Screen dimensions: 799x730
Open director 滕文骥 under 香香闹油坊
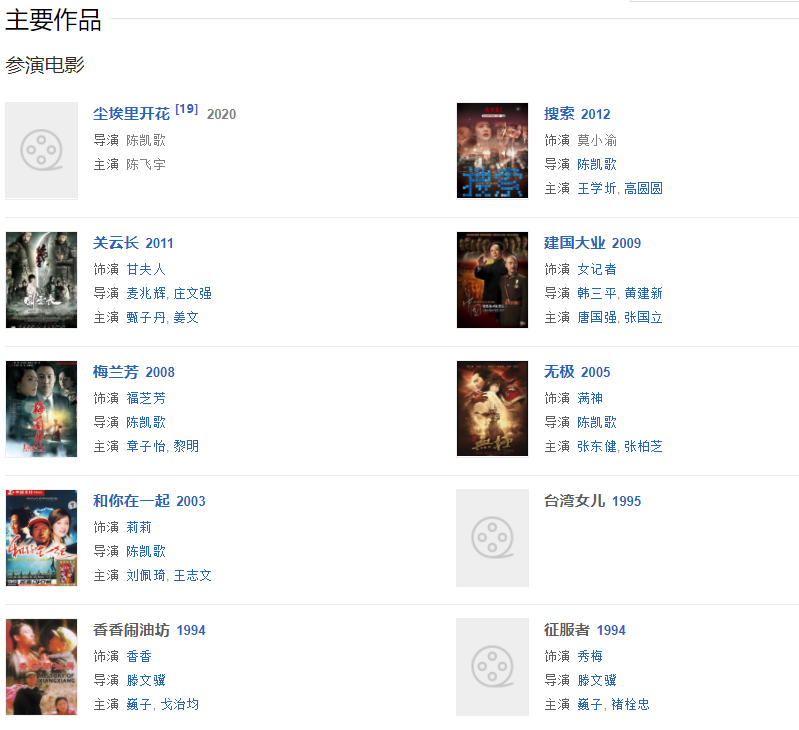pos(145,680)
